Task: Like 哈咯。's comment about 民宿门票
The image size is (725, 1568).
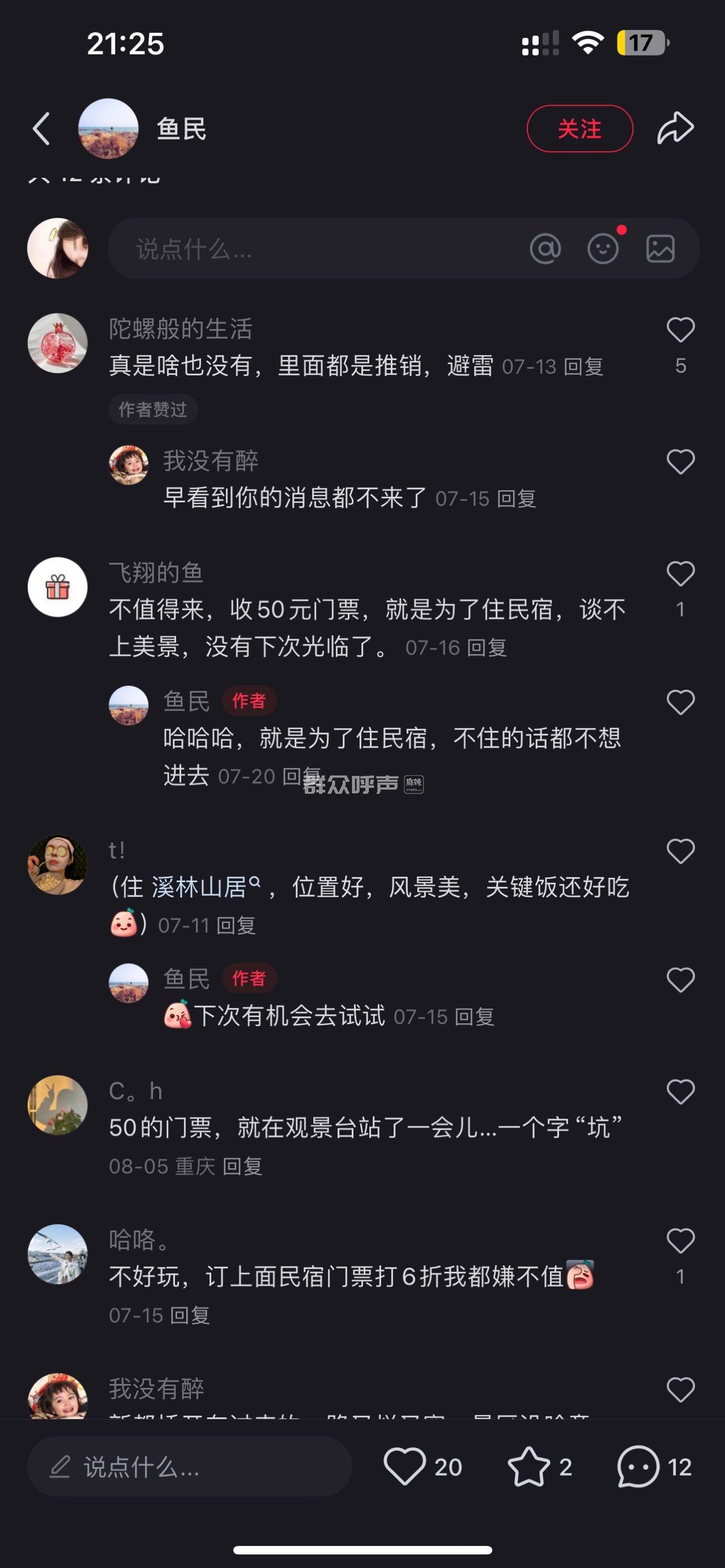Action: click(x=680, y=1242)
